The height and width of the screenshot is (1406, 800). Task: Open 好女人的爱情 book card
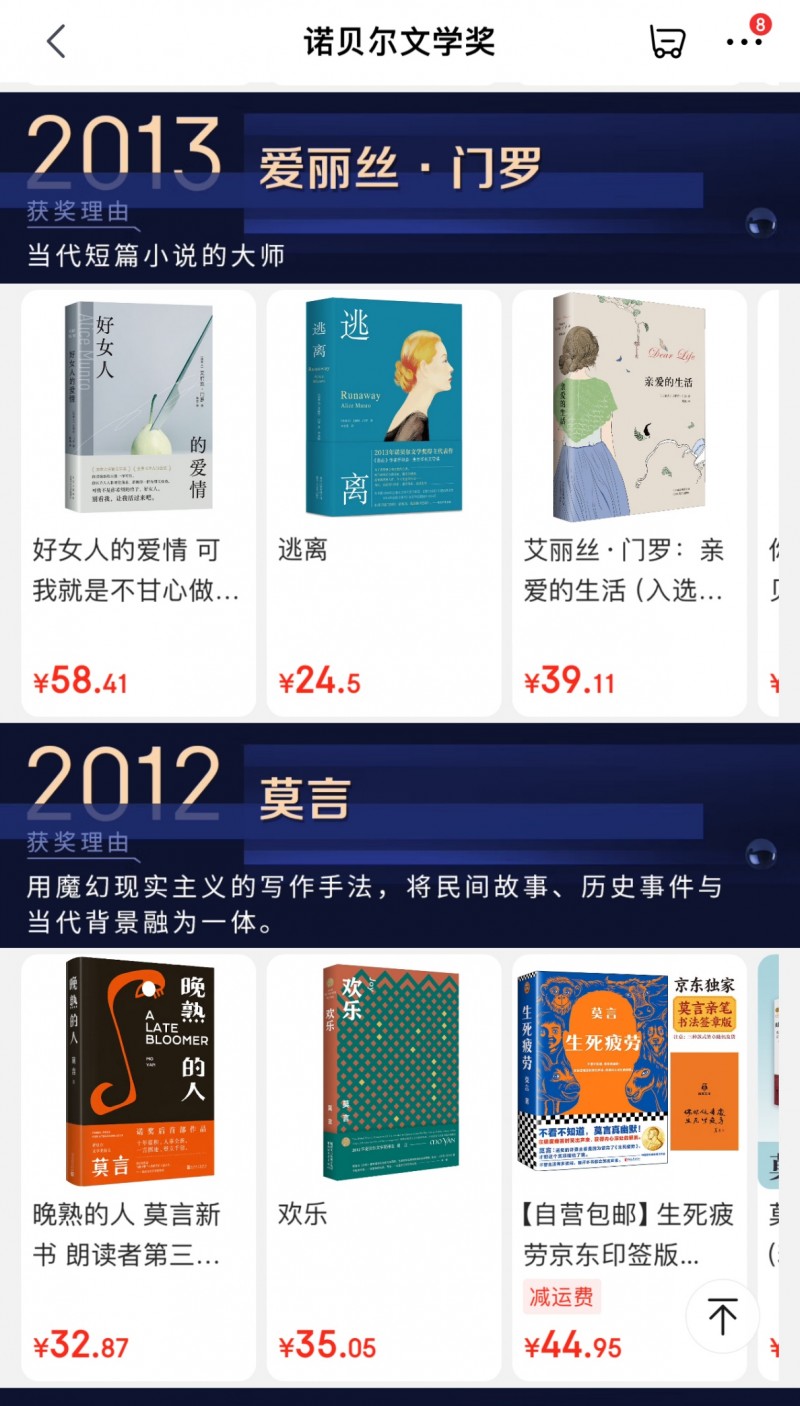click(x=138, y=500)
